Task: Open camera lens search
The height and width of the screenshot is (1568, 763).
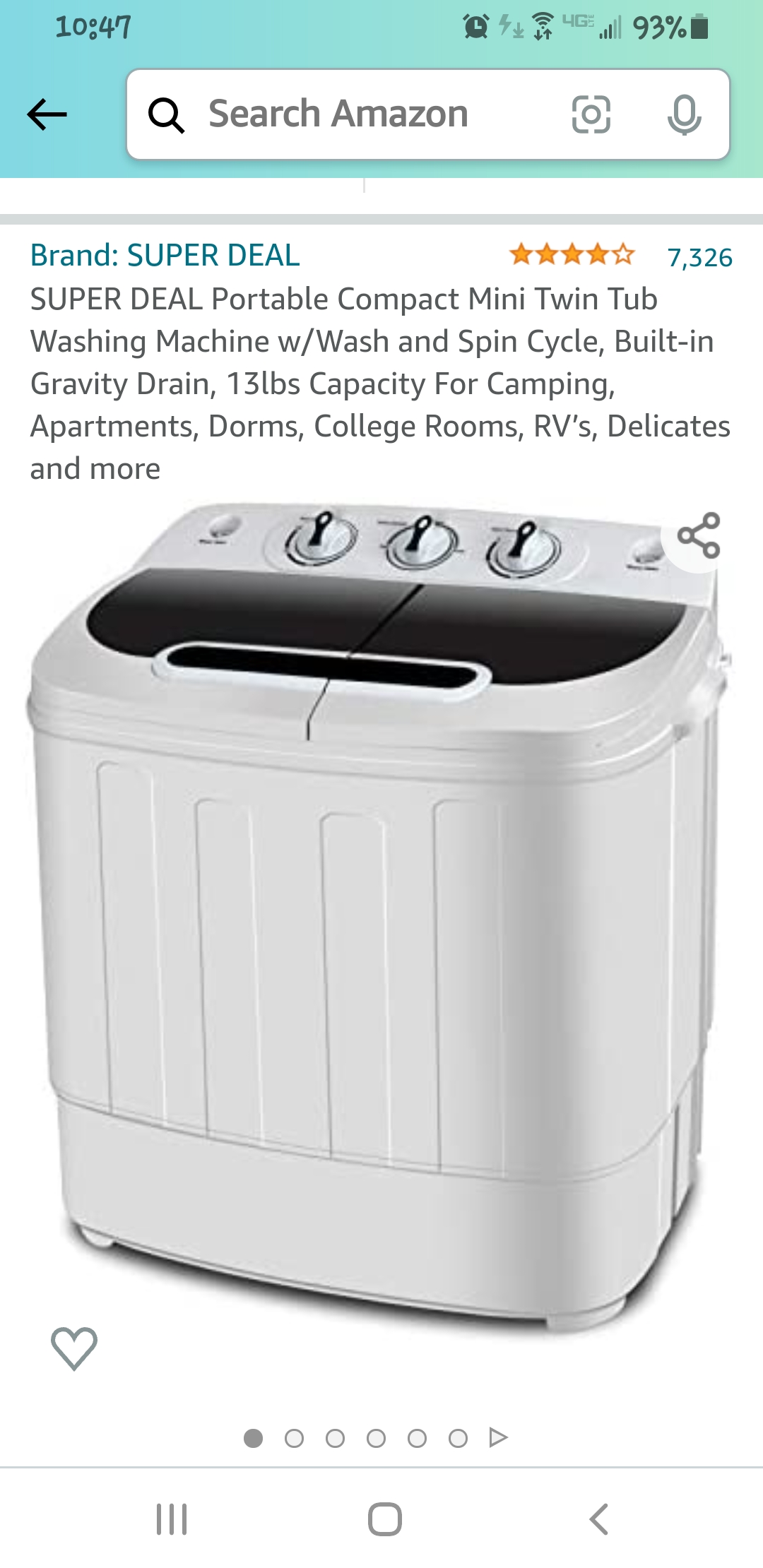Action: tap(591, 114)
